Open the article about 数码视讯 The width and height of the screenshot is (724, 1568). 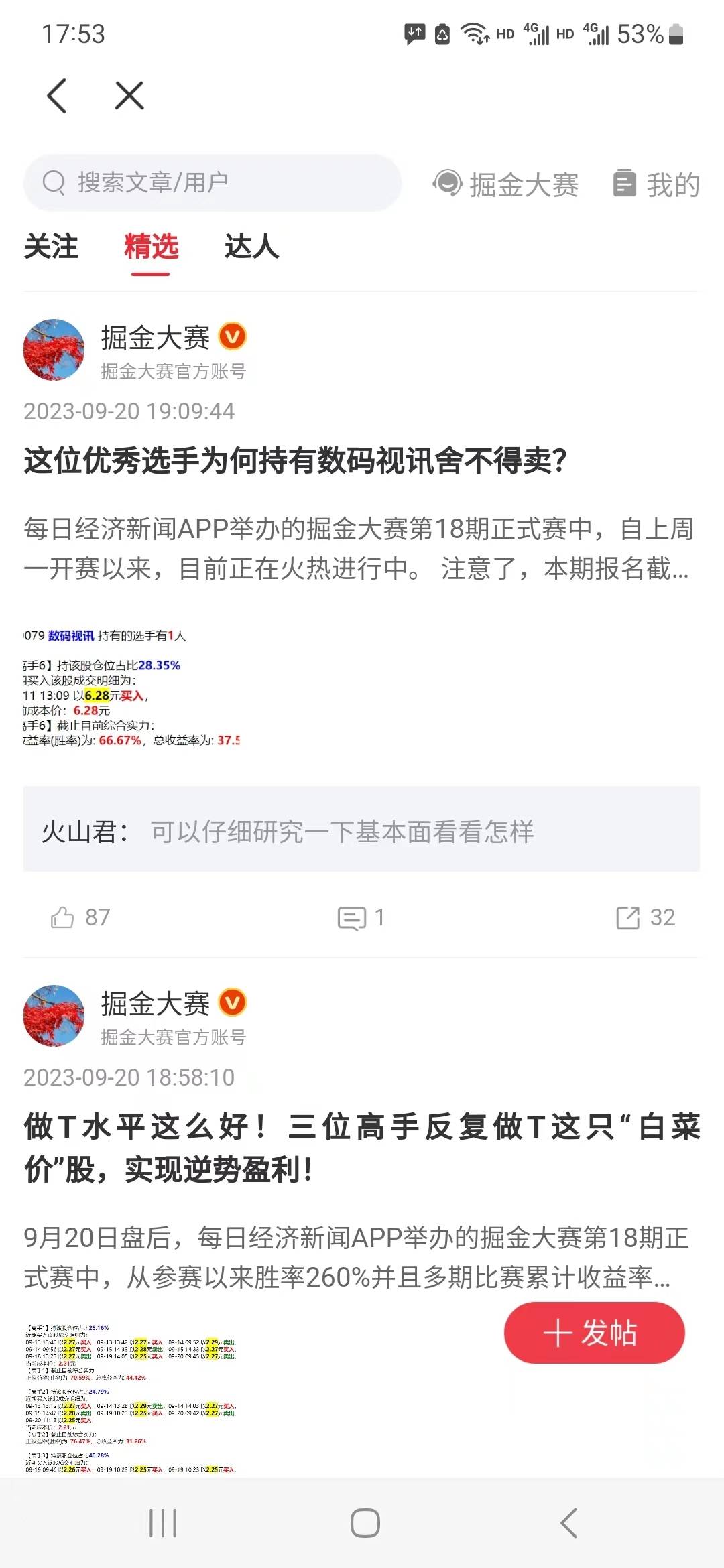coord(295,461)
